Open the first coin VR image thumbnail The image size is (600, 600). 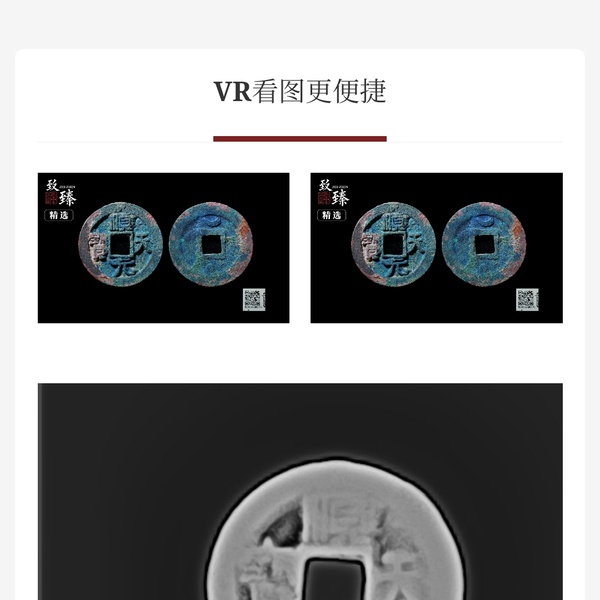coord(163,248)
